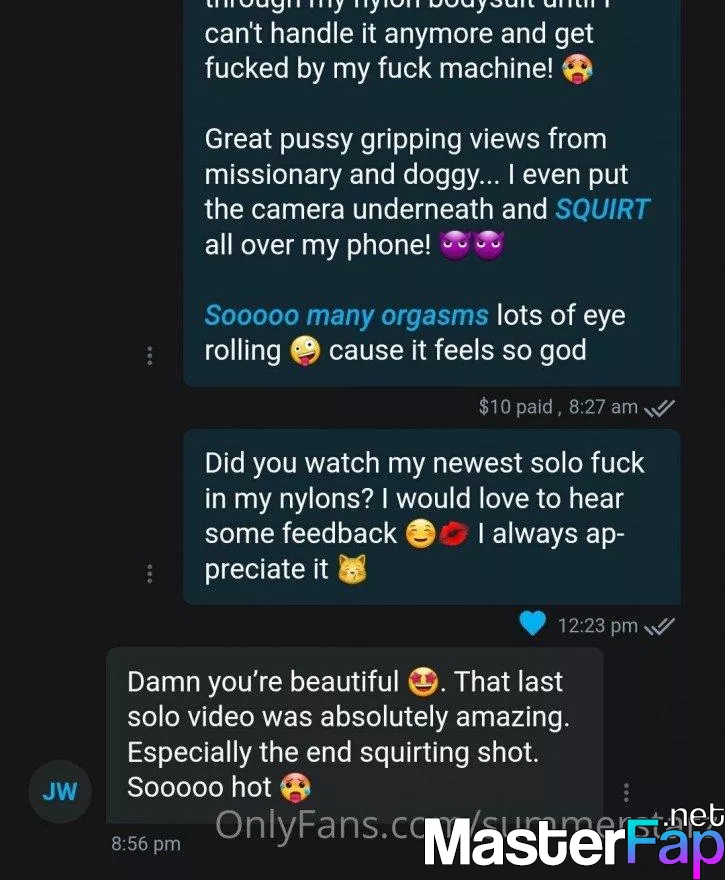Tap the blue heart beside 12:23 pm
The width and height of the screenshot is (725, 880).
(532, 625)
